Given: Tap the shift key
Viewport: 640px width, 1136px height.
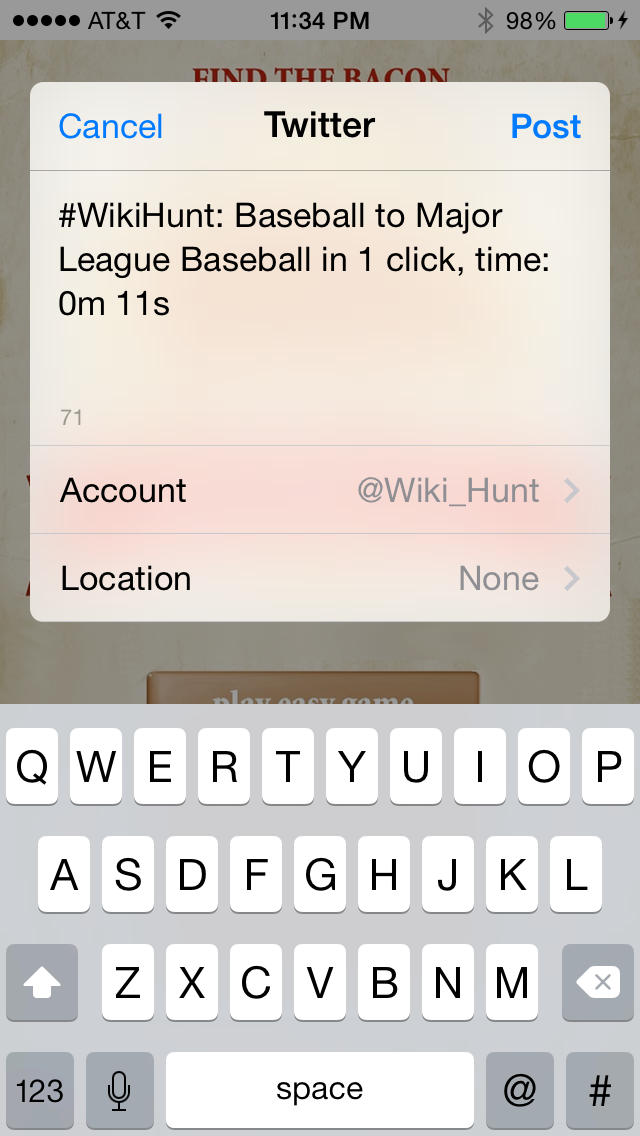Looking at the screenshot, I should click(x=42, y=982).
